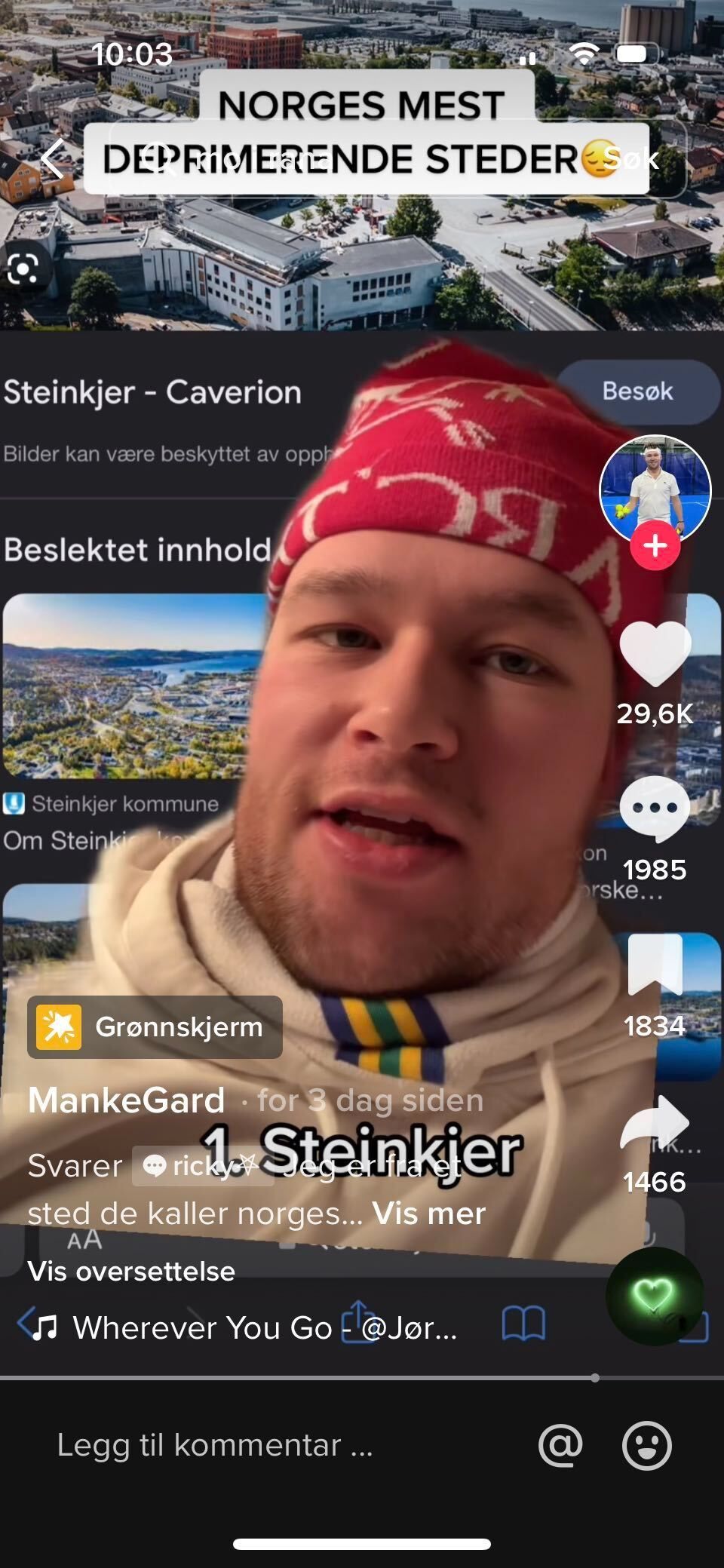Tap the Søk search button
Image resolution: width=724 pixels, height=1568 pixels.
[630, 159]
